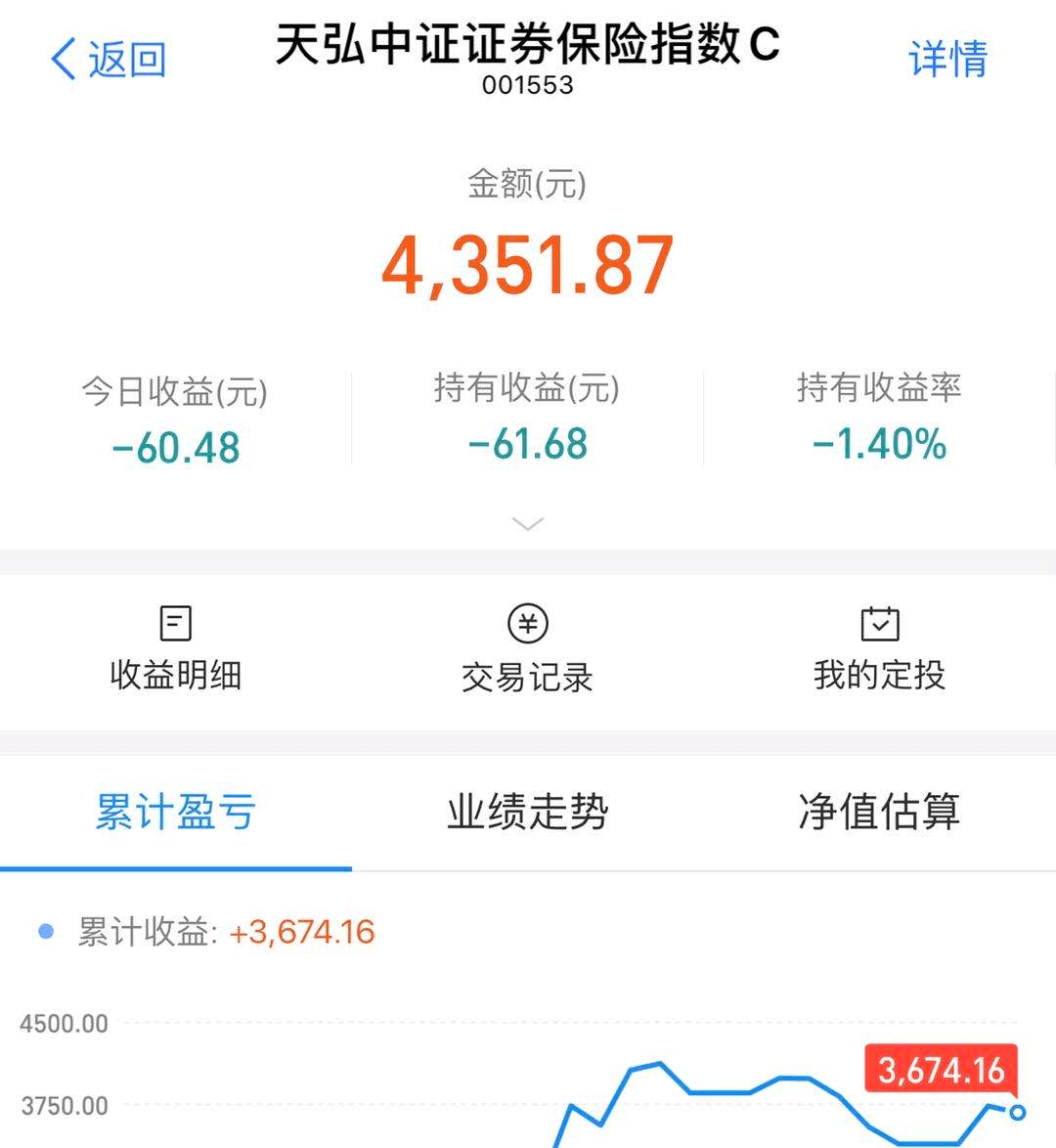This screenshot has width=1056, height=1148.
Task: Select the 累计盈亏 tab
Action: (x=174, y=812)
